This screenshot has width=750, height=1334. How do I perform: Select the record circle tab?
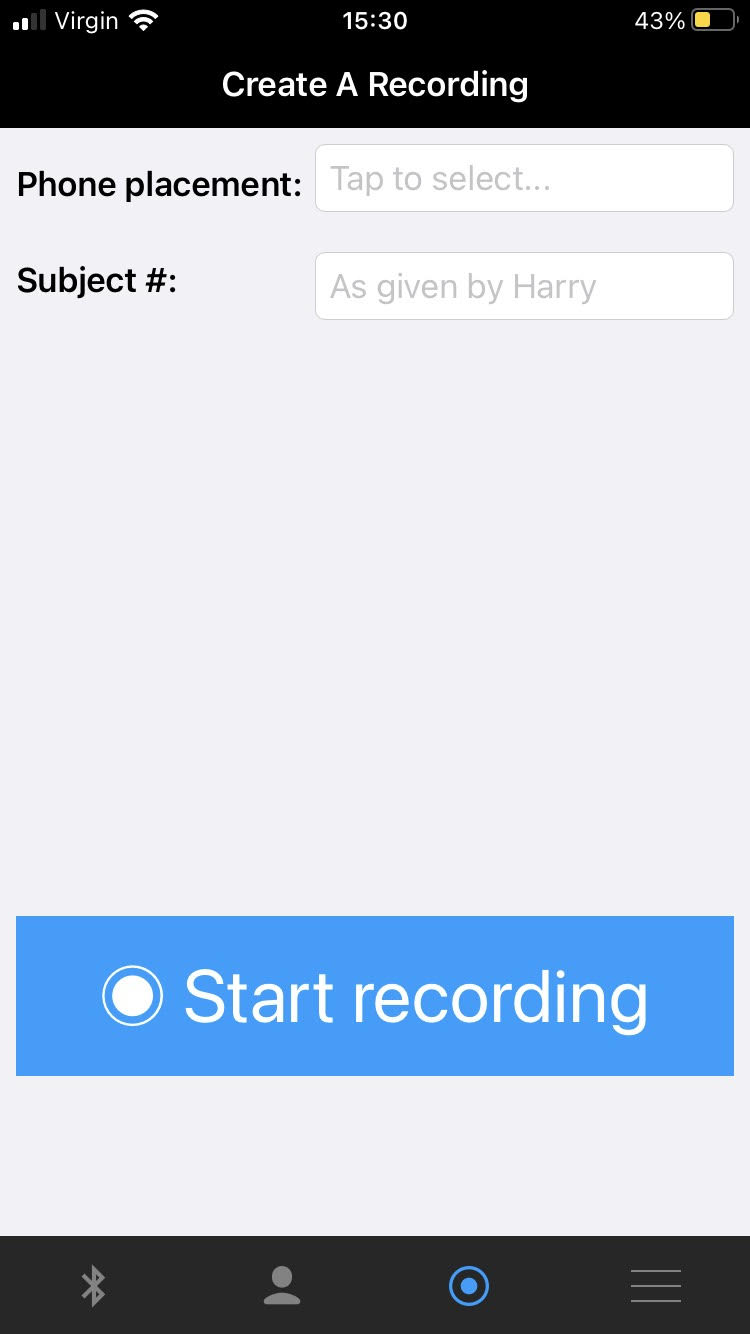coord(468,1285)
